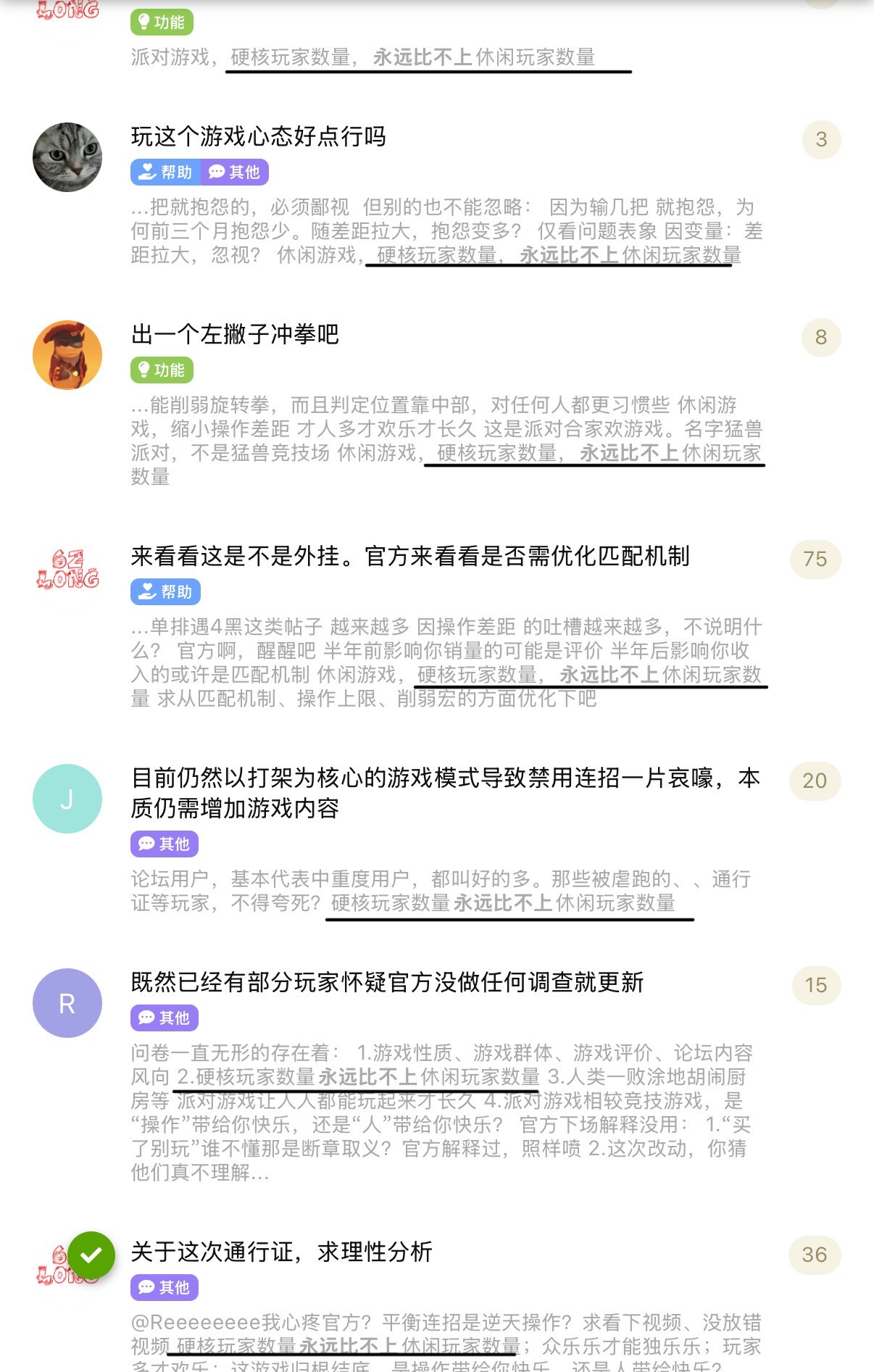Viewport: 874px width, 1372px height.
Task: Filter by 其他 tag under 关于这次通行证
Action: click(x=165, y=1287)
